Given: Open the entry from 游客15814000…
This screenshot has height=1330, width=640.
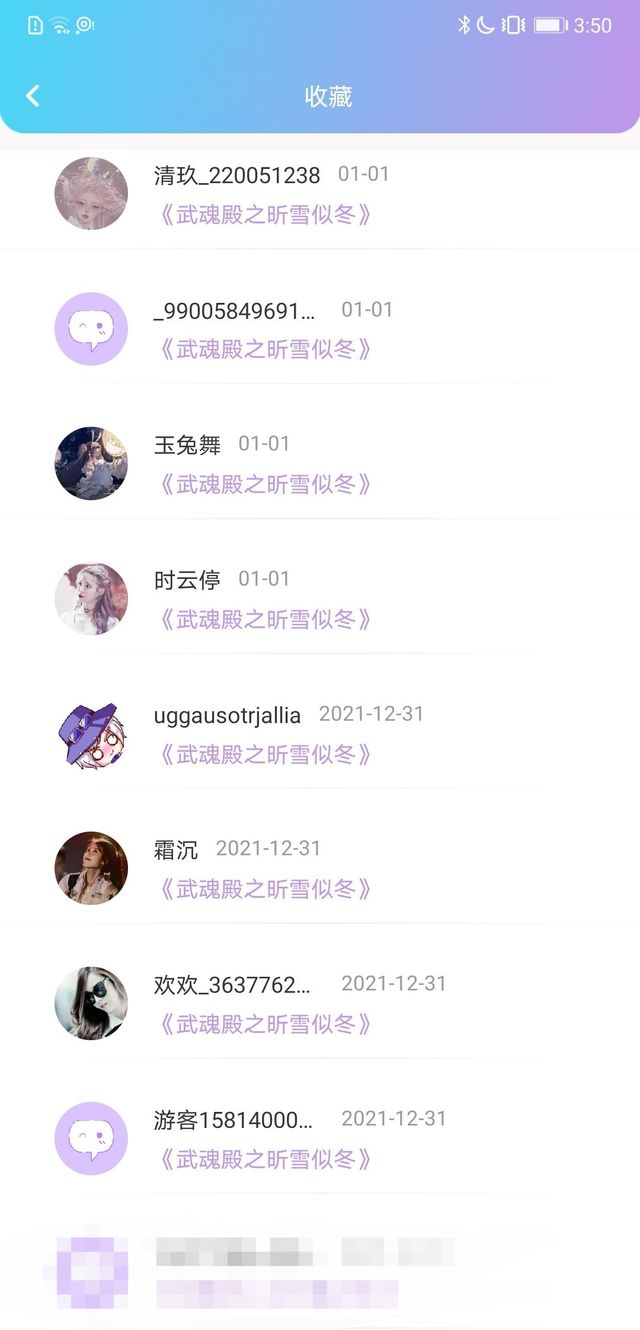Looking at the screenshot, I should pyautogui.click(x=320, y=1138).
